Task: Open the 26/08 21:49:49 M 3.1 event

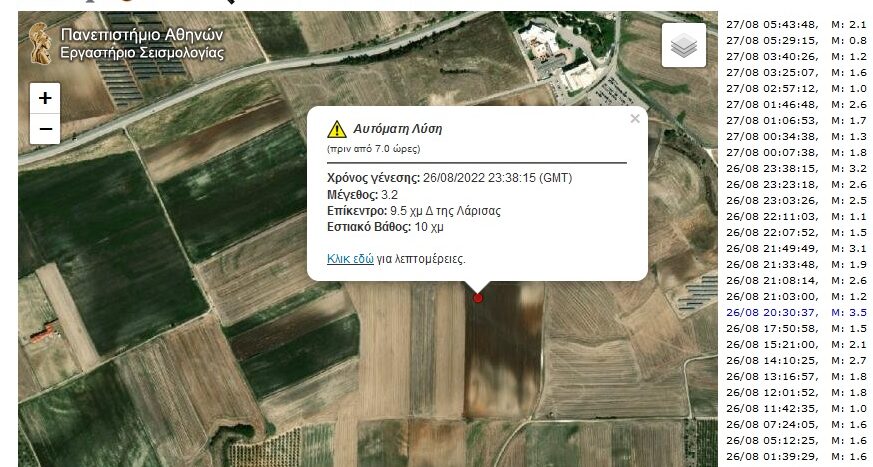Action: pos(796,248)
